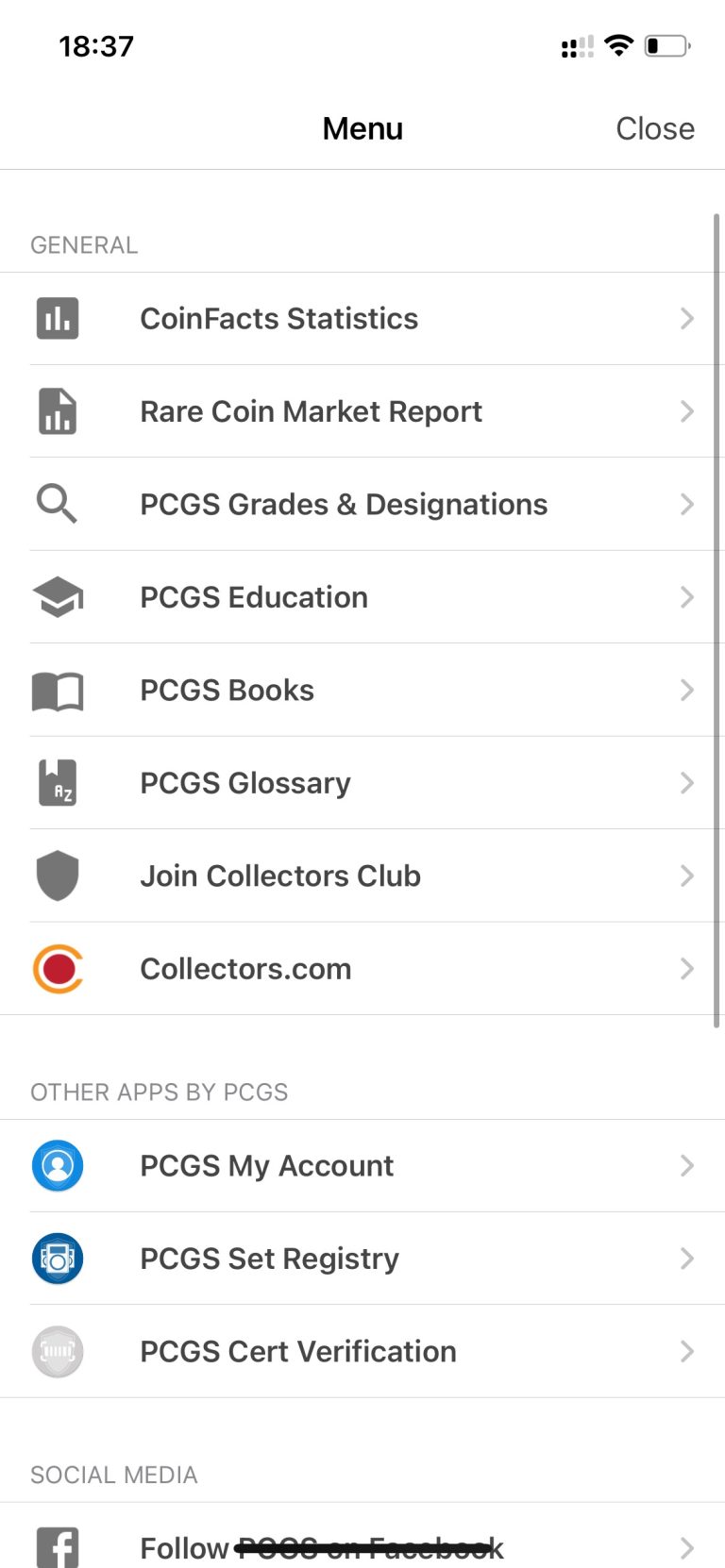Select the Menu tab at the top
Image resolution: width=725 pixels, height=1568 pixels.
tap(362, 128)
